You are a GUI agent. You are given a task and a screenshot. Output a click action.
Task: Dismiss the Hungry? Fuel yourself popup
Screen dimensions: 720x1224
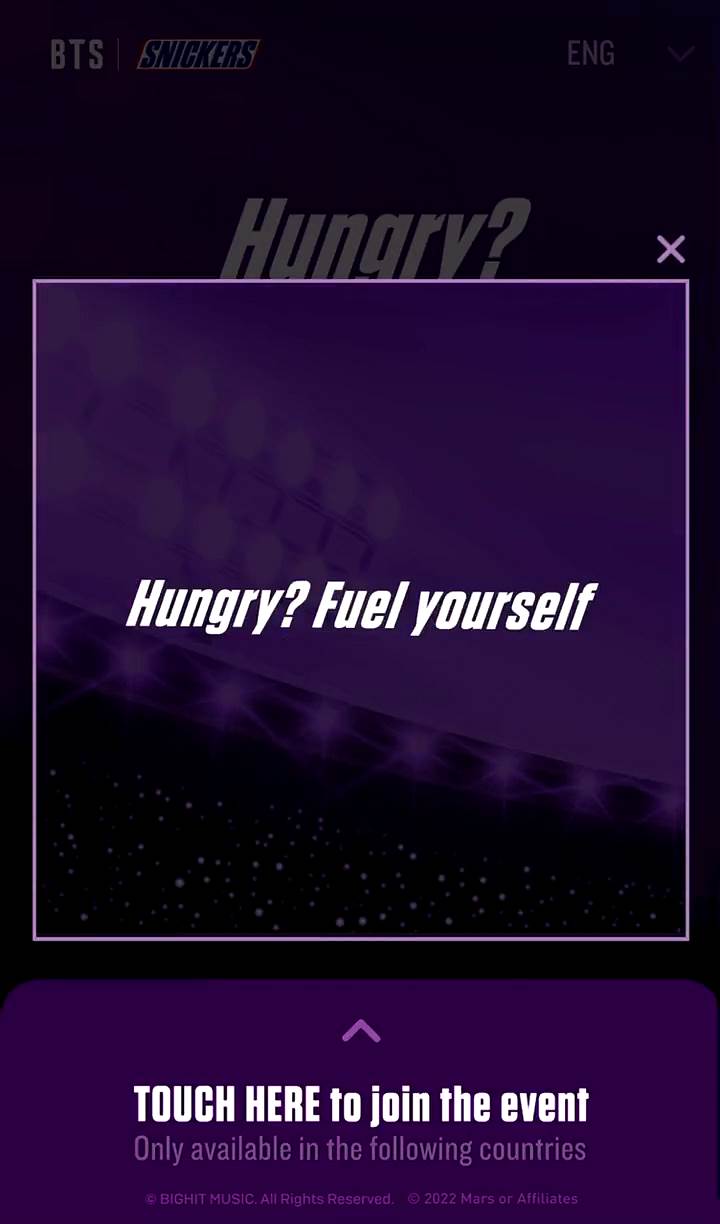tap(670, 249)
